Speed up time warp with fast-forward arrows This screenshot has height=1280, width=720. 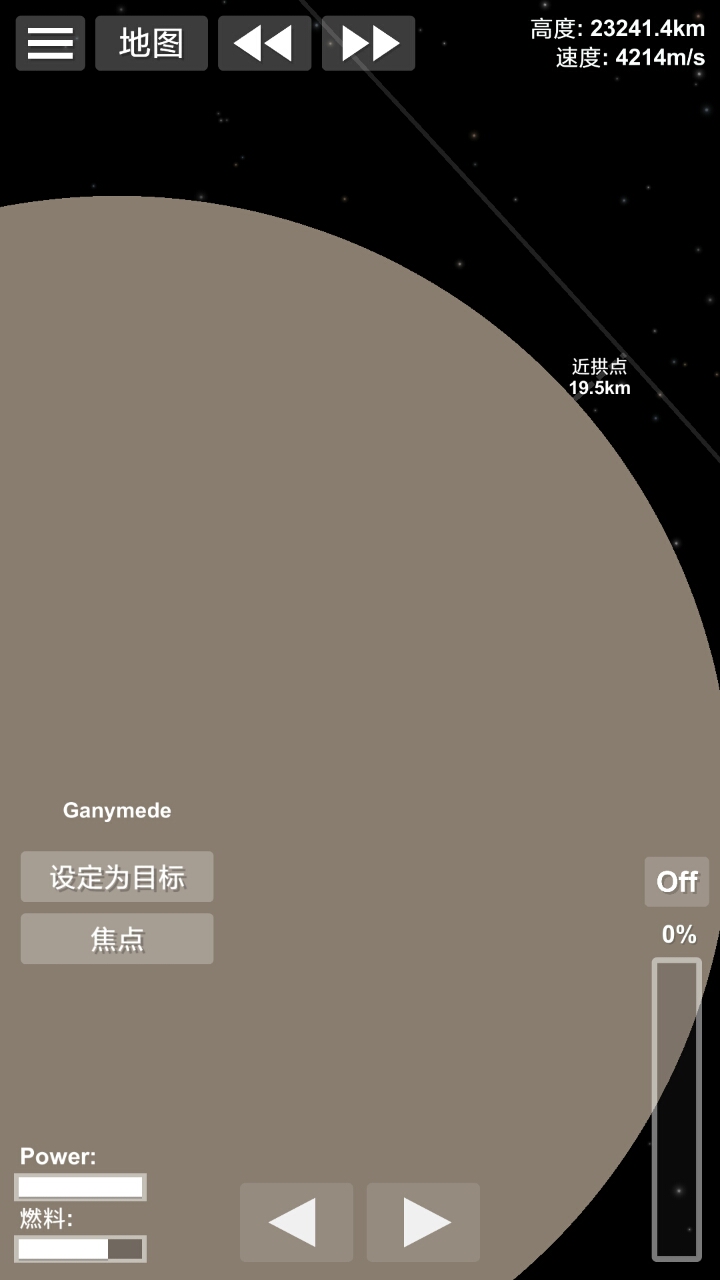click(368, 43)
